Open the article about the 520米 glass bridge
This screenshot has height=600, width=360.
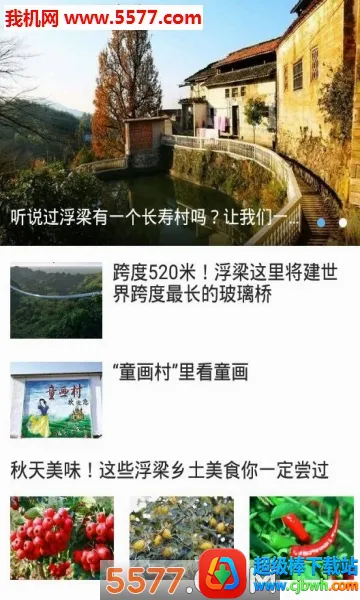coord(225,283)
